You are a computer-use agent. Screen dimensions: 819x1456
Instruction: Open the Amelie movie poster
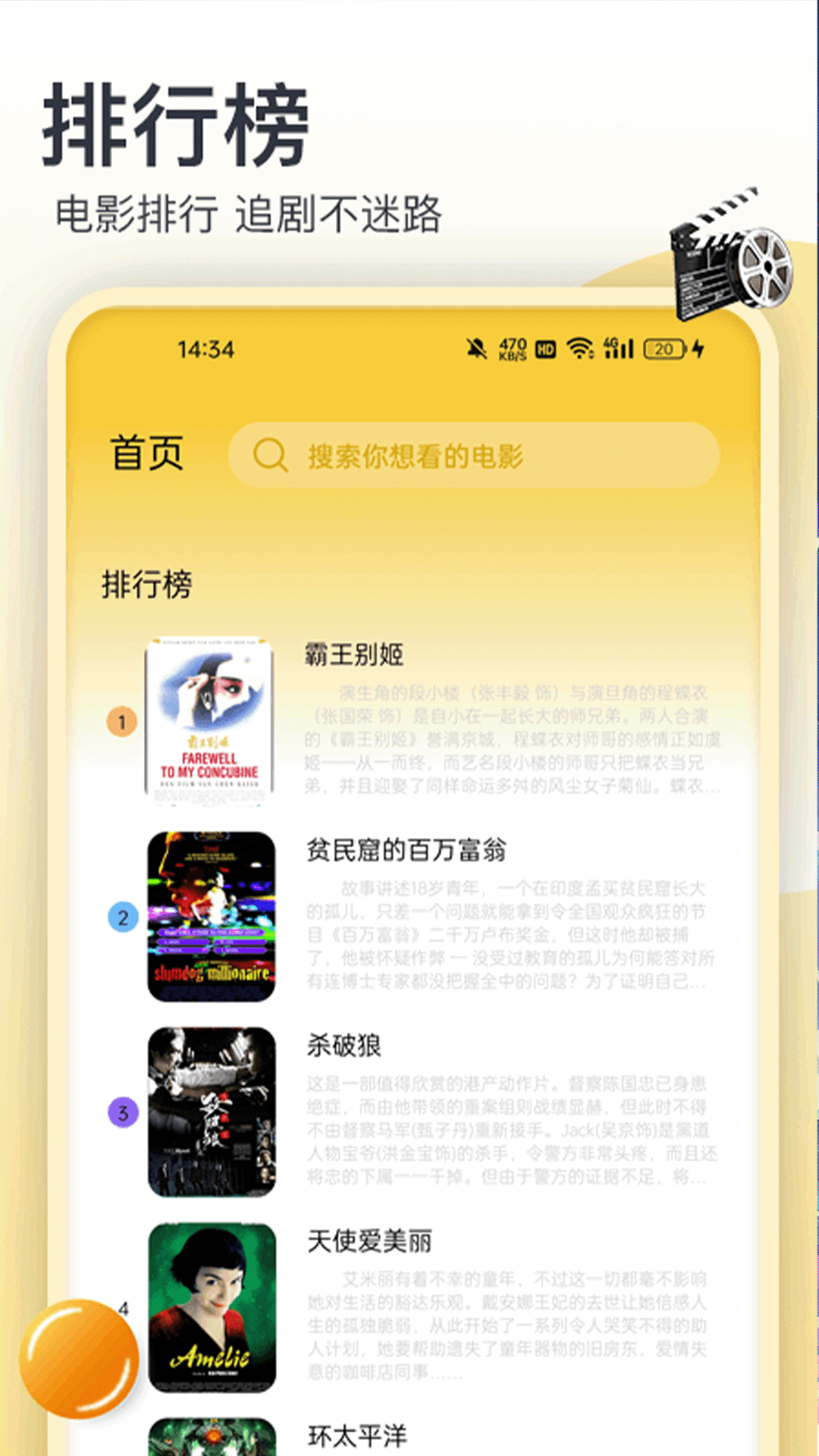210,1305
